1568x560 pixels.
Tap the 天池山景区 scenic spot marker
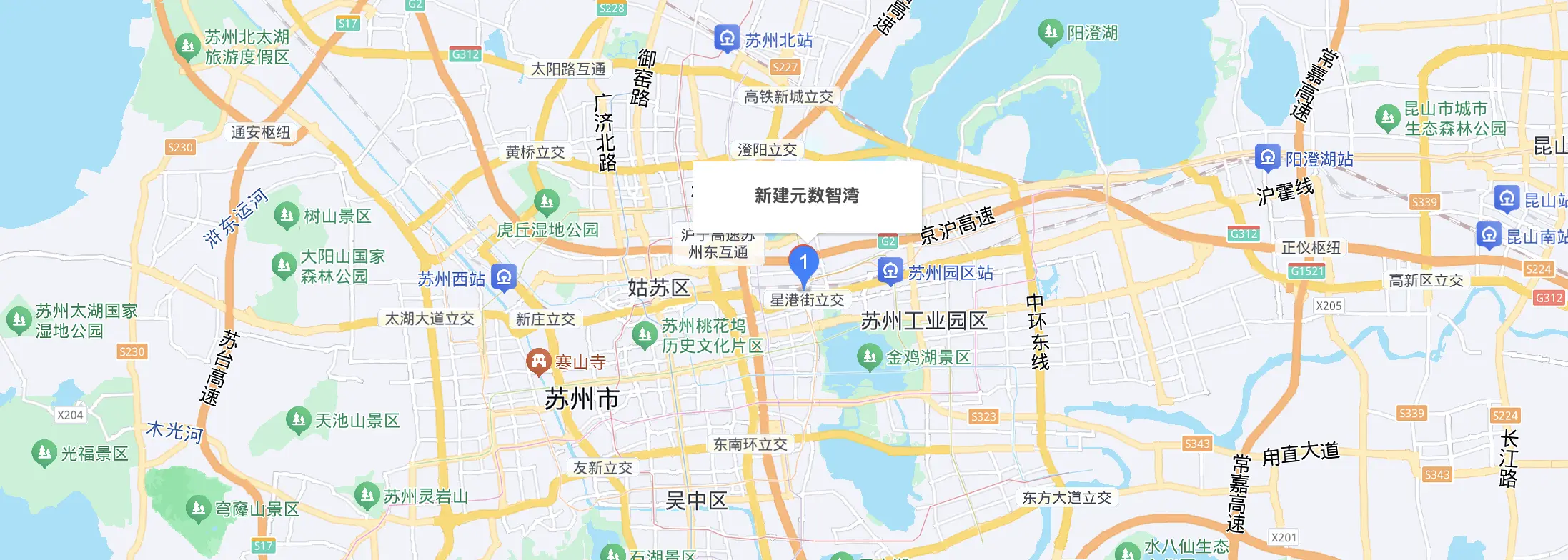298,420
